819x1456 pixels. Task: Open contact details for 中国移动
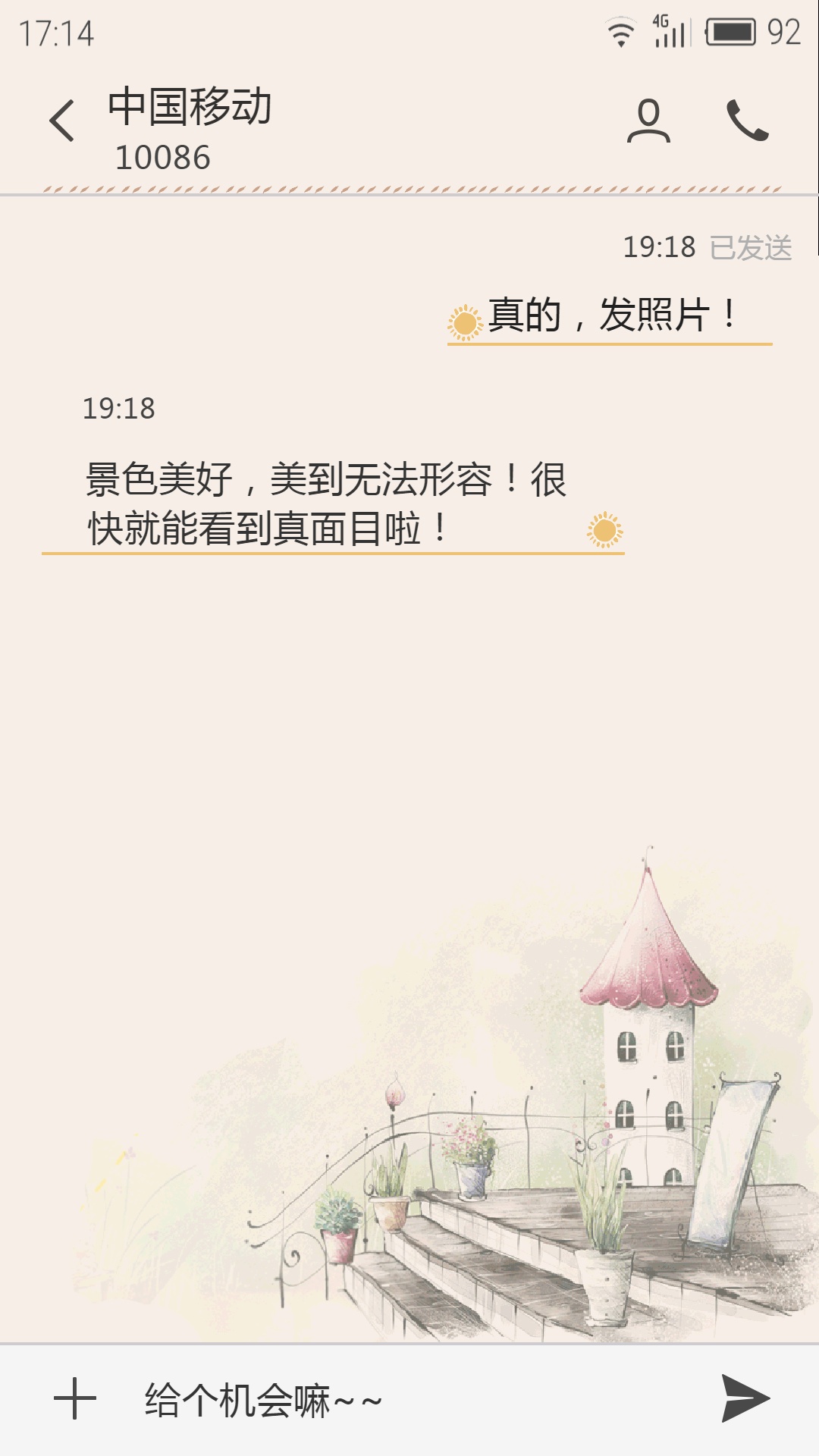pyautogui.click(x=648, y=121)
